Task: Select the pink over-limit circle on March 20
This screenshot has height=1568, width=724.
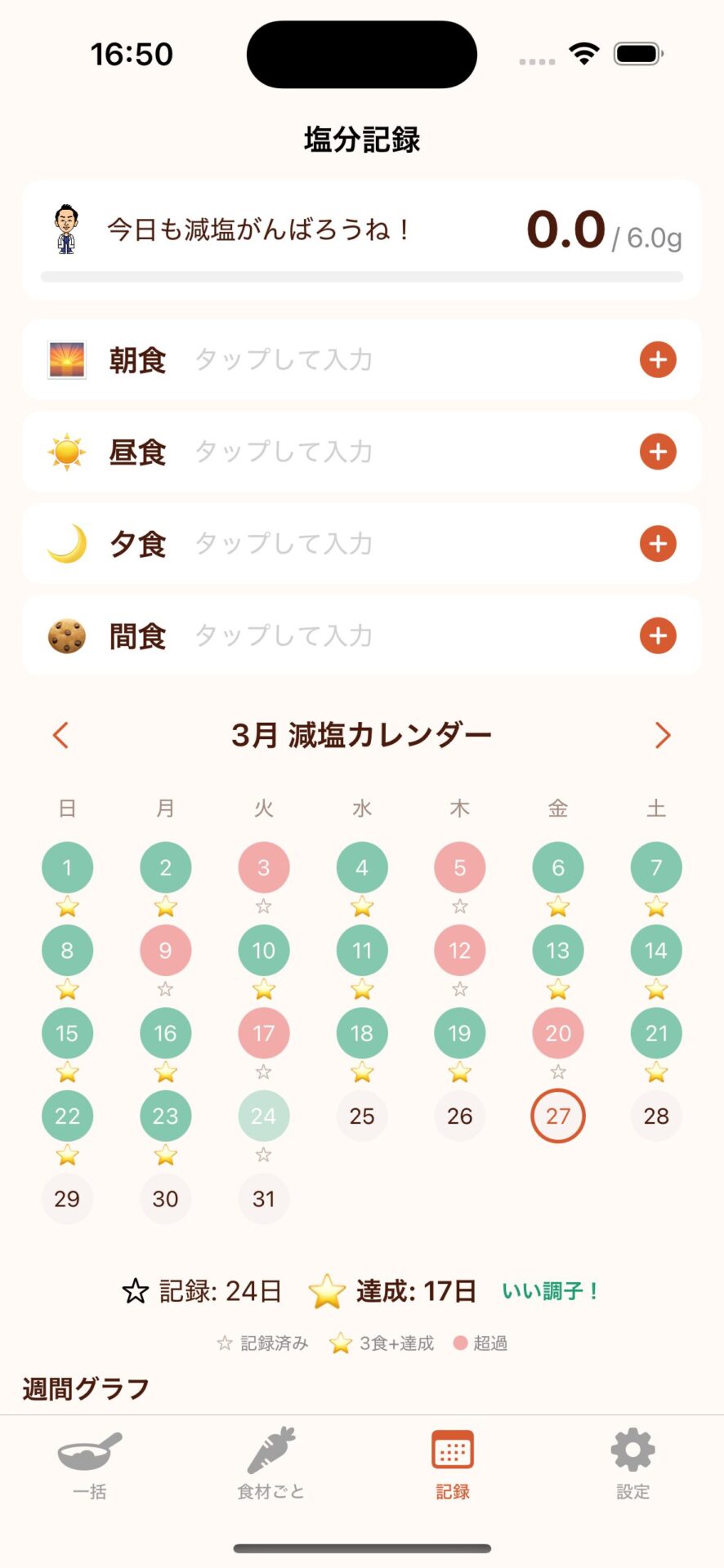Action: click(x=558, y=1033)
